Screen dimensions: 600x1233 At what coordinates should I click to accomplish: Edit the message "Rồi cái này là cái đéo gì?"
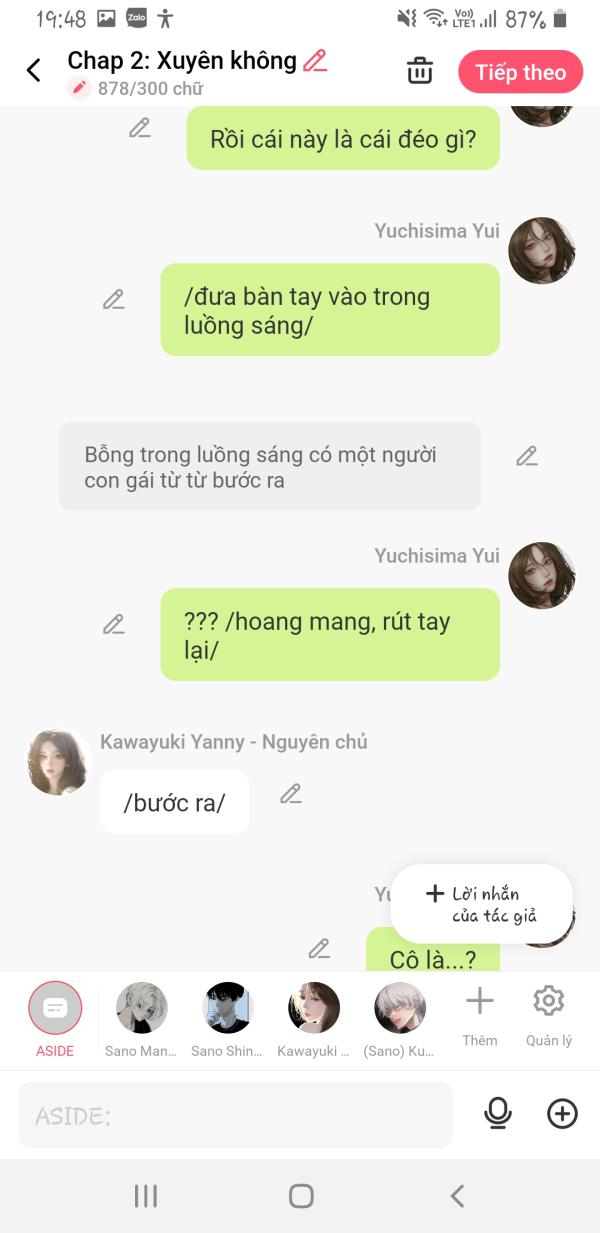[x=140, y=128]
